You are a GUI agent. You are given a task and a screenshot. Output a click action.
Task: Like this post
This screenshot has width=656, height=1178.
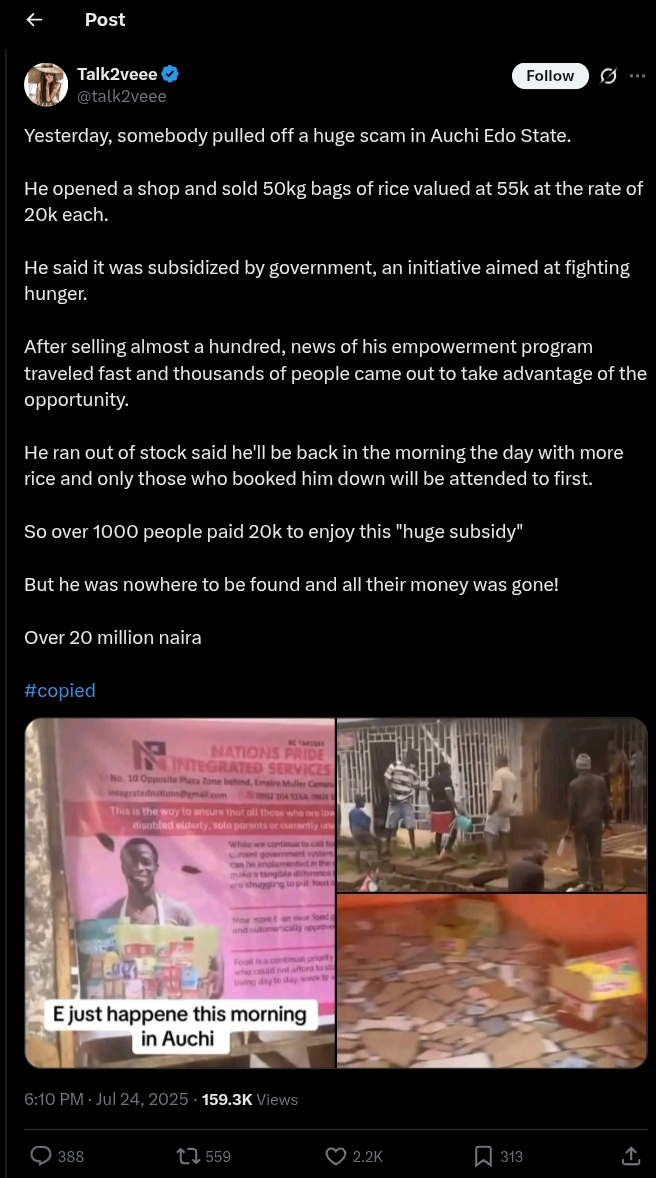(x=337, y=1156)
